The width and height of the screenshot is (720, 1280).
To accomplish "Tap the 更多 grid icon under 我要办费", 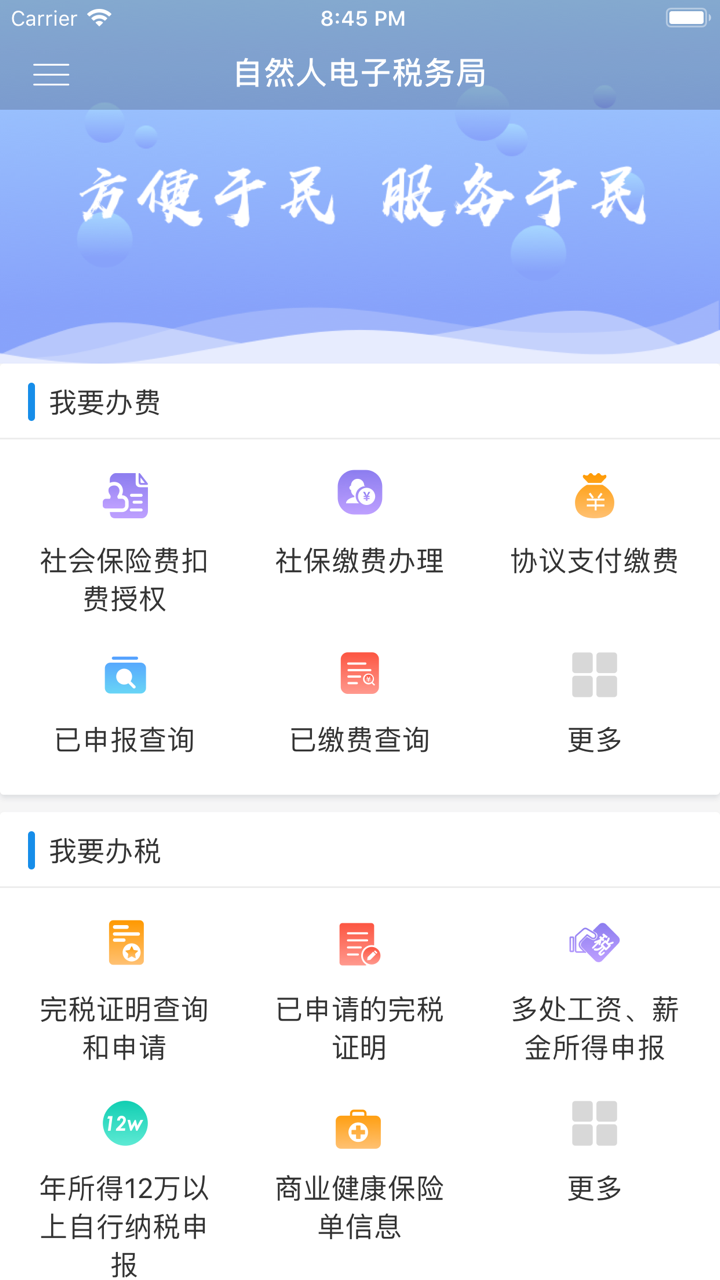I will click(595, 673).
